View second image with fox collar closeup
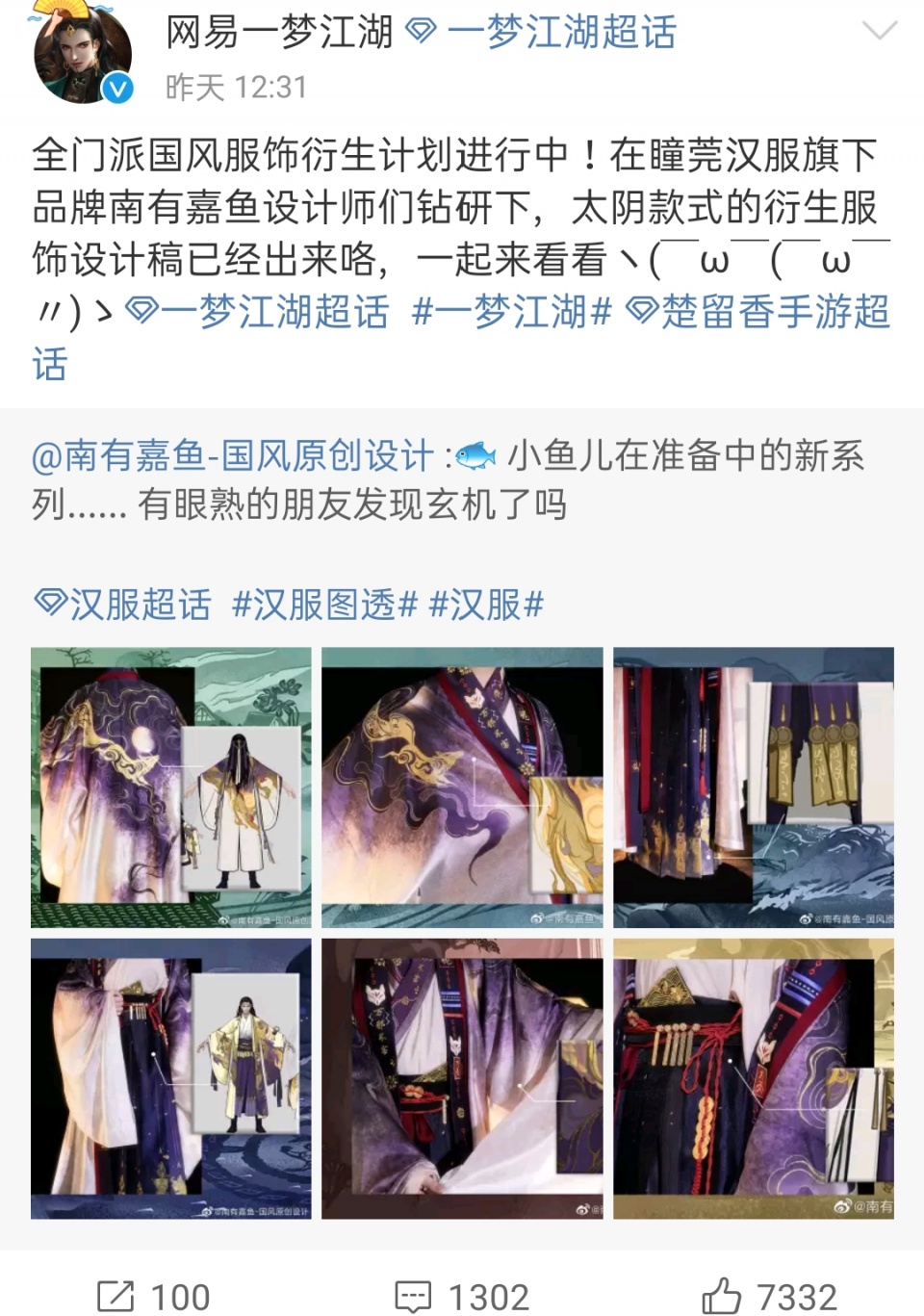 [x=462, y=787]
